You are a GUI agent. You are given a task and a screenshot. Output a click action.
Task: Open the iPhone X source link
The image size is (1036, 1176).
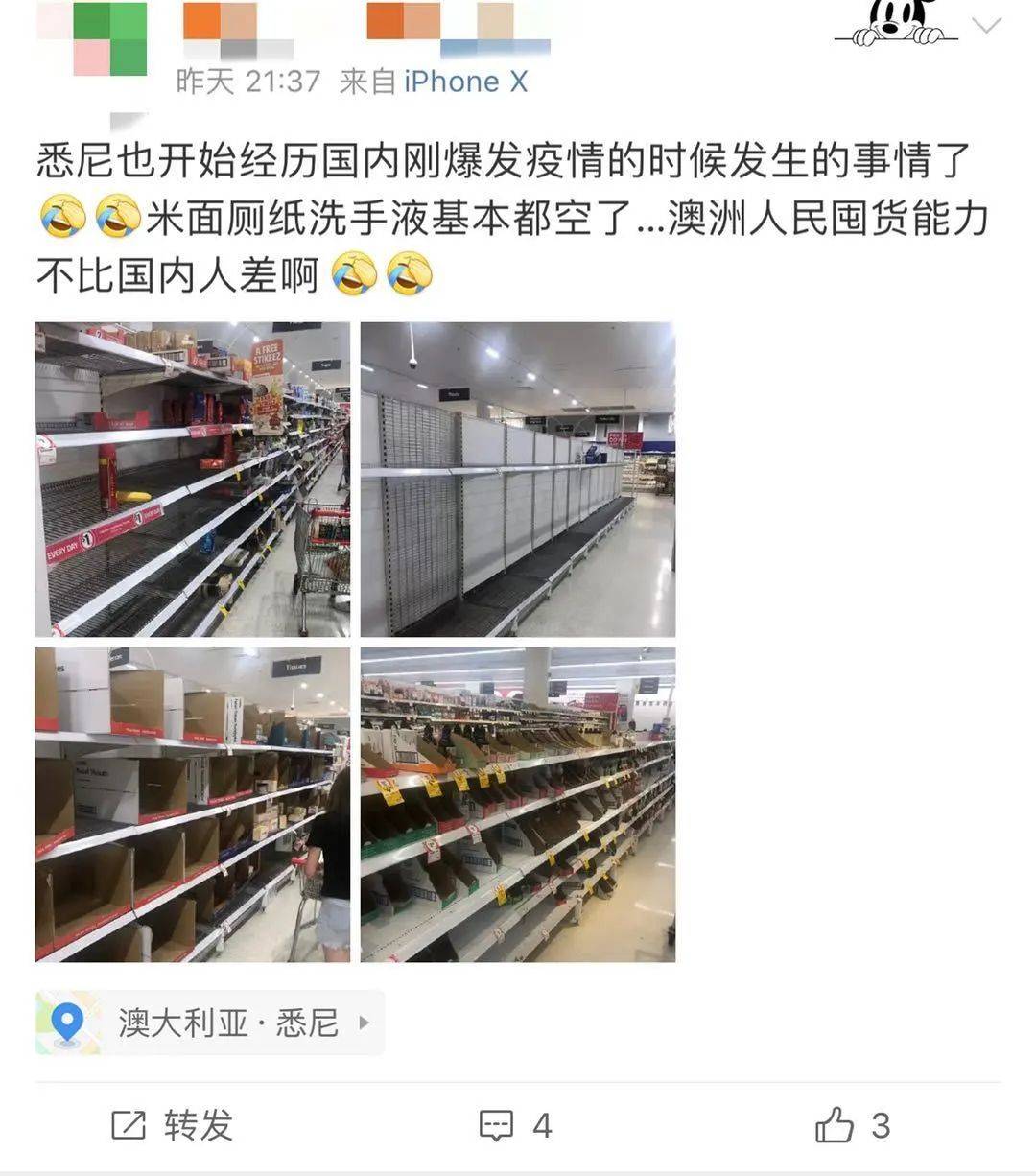(465, 82)
